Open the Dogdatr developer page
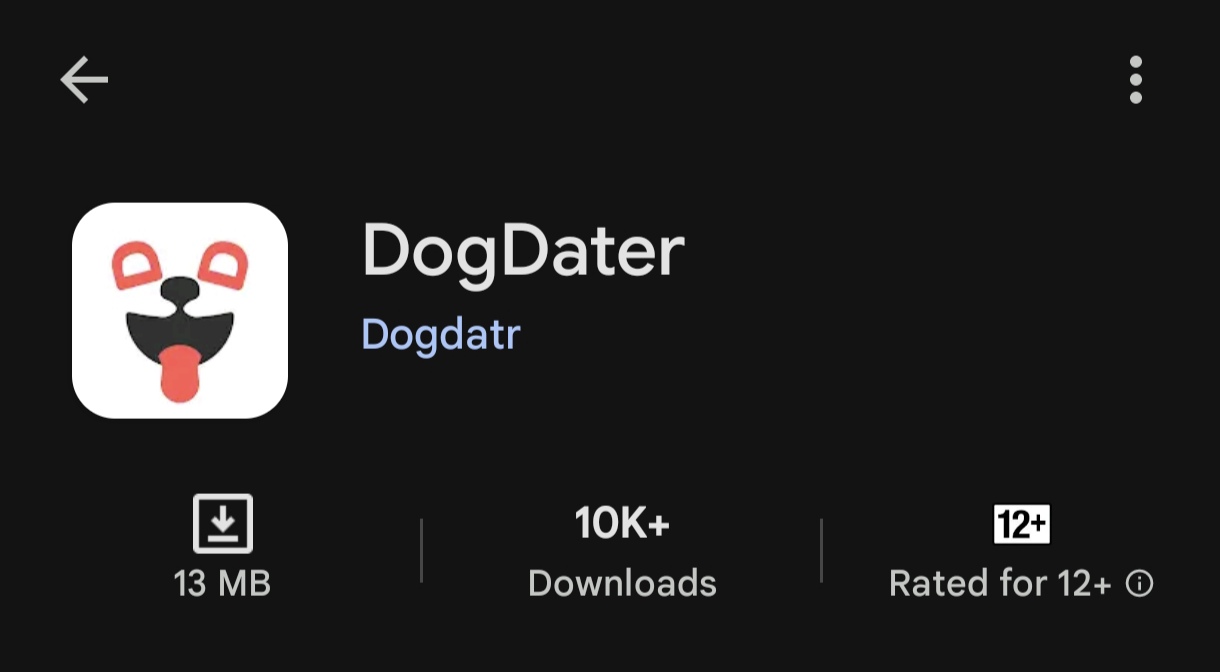 click(441, 334)
